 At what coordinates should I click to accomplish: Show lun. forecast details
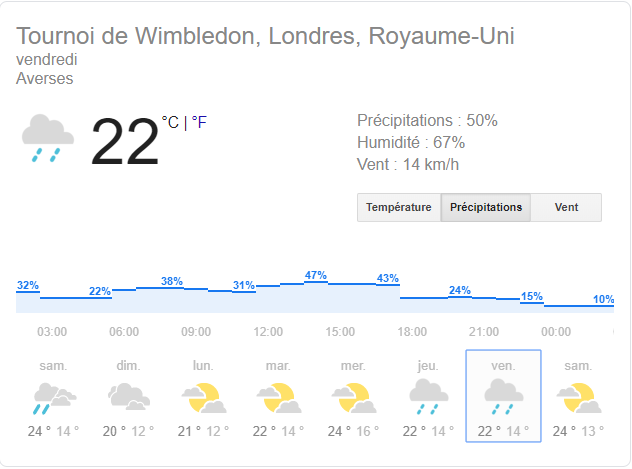click(203, 397)
